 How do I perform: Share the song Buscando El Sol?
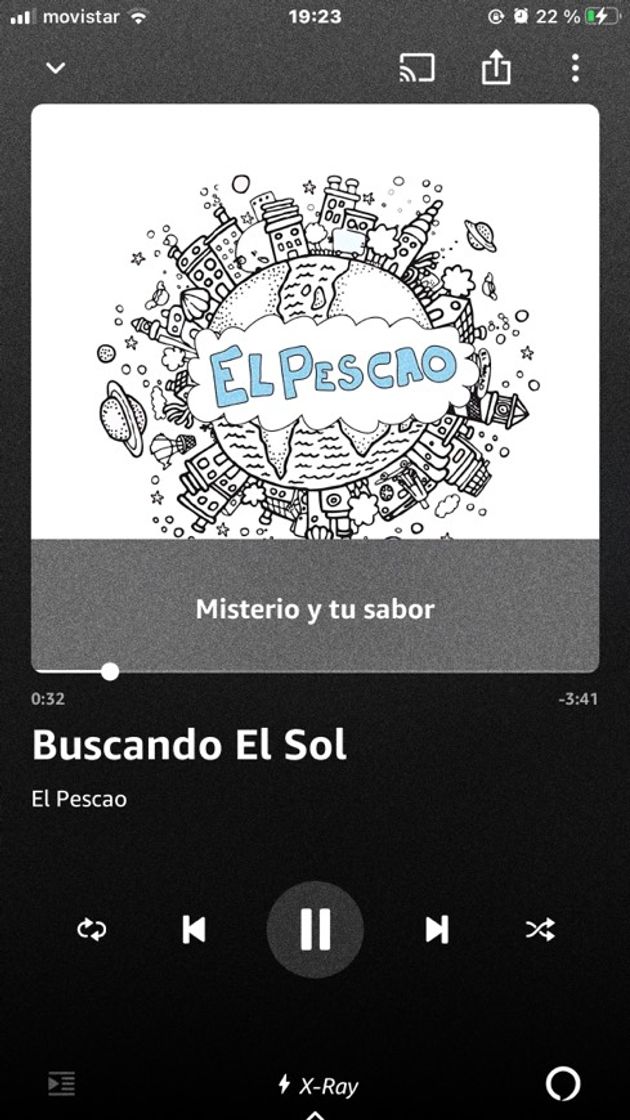(x=496, y=68)
